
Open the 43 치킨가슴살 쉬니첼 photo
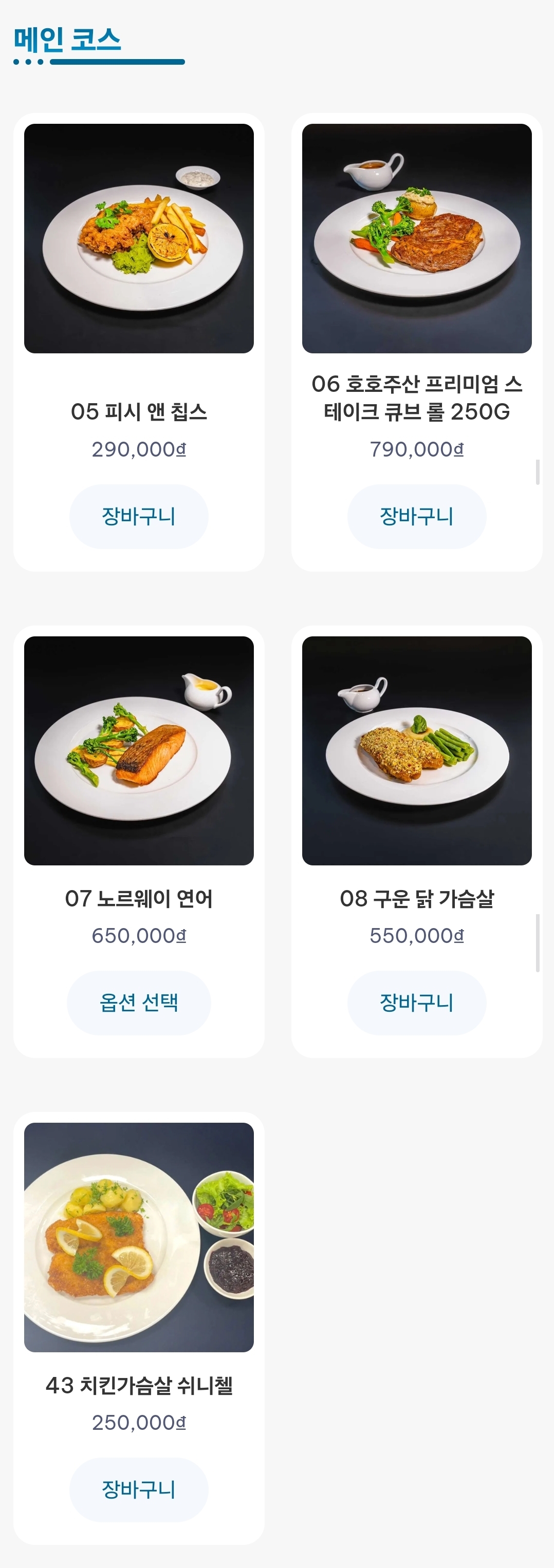pos(139,1237)
